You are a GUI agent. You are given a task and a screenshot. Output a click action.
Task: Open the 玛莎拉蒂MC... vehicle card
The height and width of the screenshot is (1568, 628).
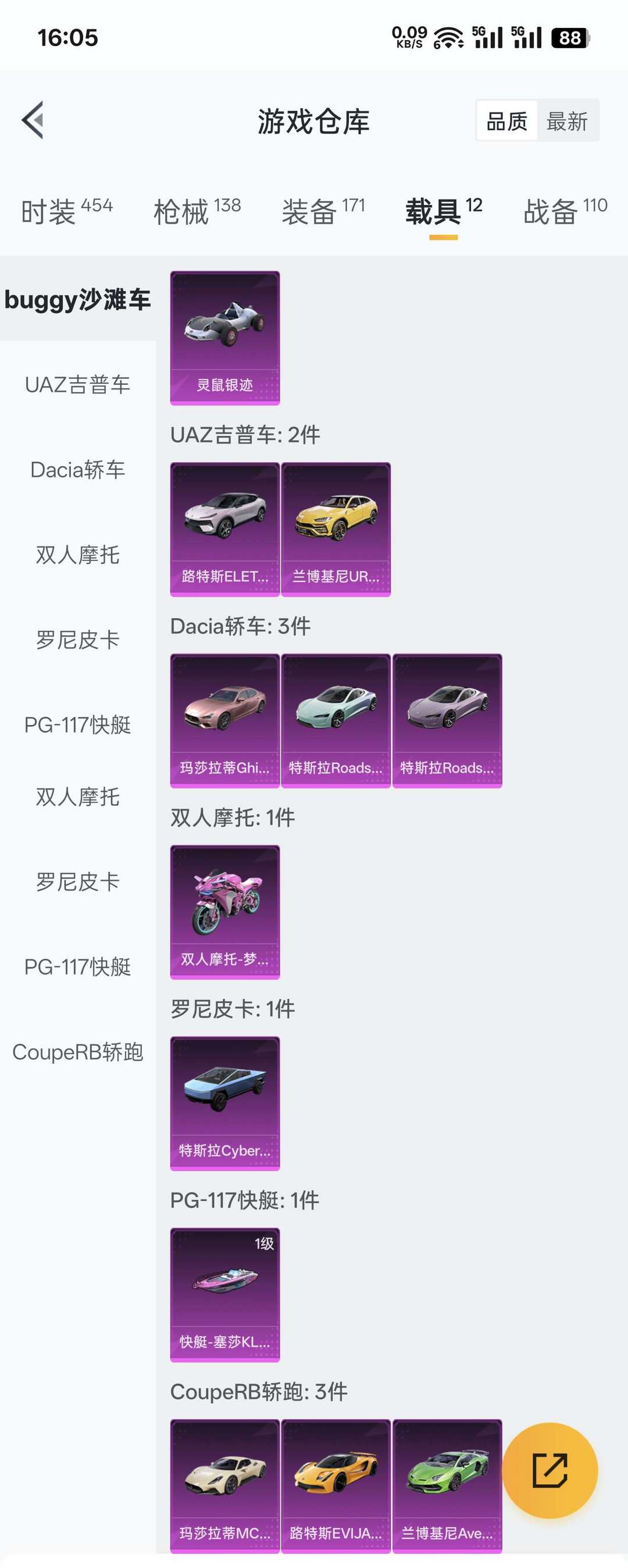point(224,1486)
